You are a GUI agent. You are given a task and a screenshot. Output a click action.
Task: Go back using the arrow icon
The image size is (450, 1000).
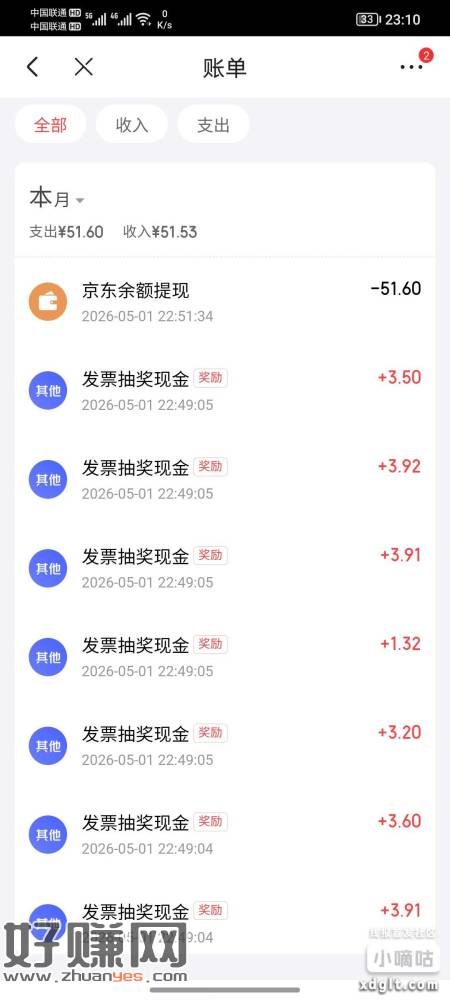pyautogui.click(x=33, y=67)
